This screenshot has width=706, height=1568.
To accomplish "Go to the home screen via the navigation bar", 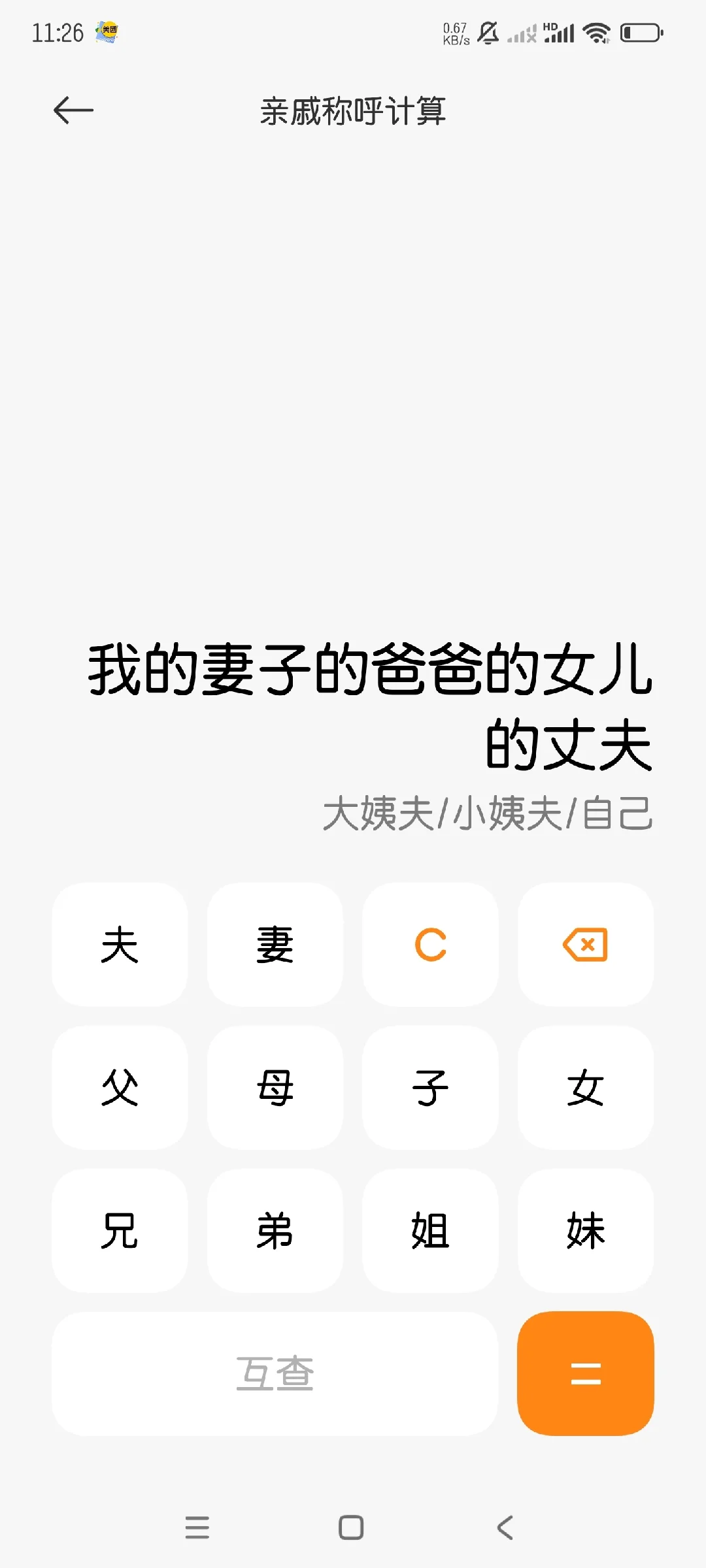I will point(351,1527).
